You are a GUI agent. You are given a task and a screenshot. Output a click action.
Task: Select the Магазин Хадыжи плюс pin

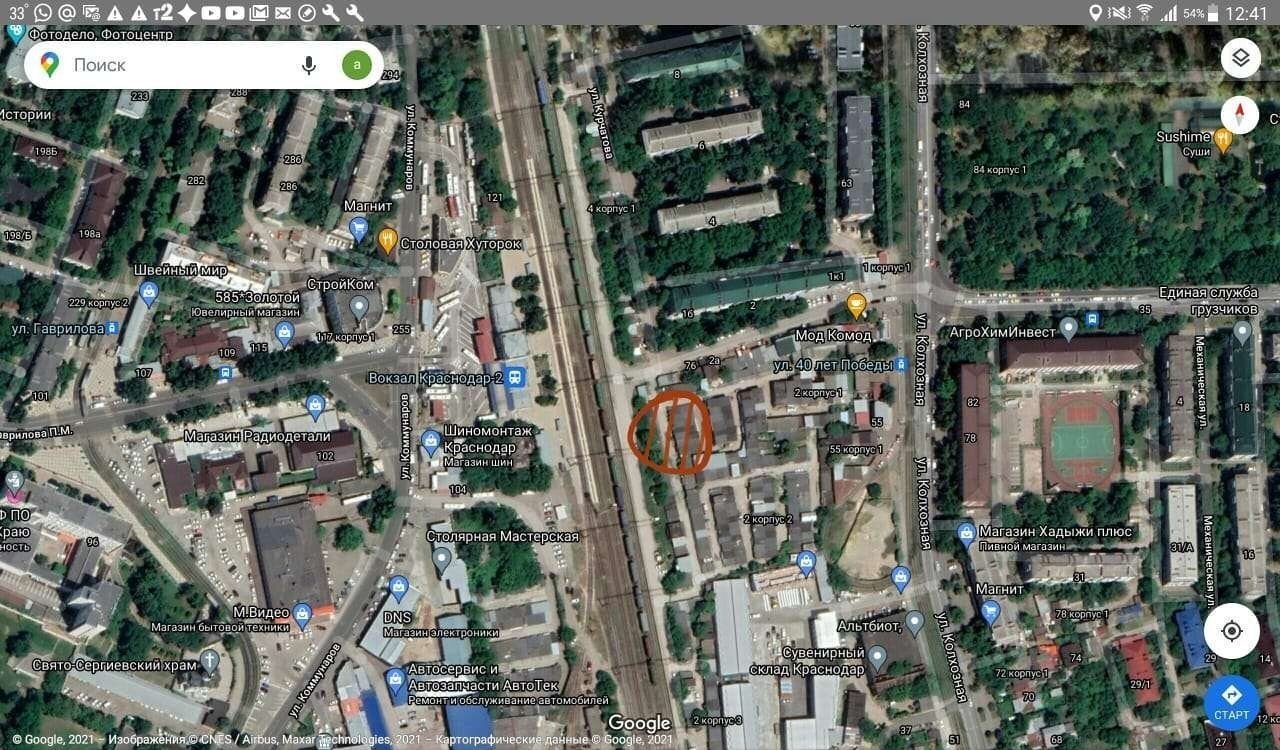pyautogui.click(x=966, y=531)
